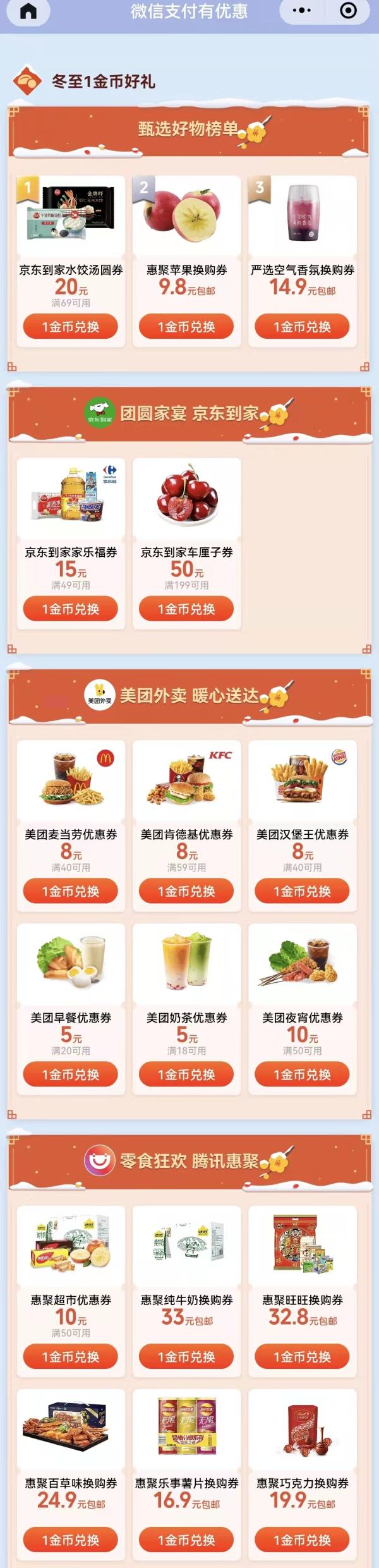Redeem 京东到家水饺汤圆券 for 1 coin
The image size is (379, 1568).
point(71,327)
